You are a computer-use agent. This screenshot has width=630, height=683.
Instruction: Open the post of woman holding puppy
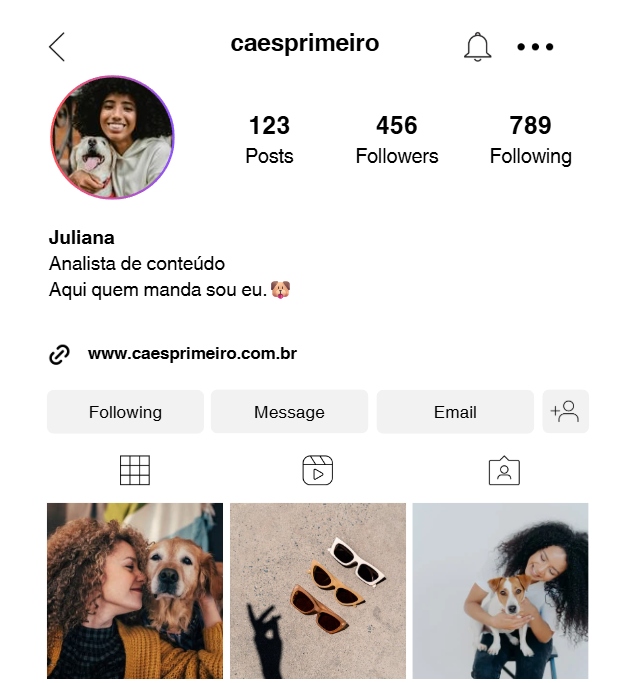pyautogui.click(x=500, y=590)
